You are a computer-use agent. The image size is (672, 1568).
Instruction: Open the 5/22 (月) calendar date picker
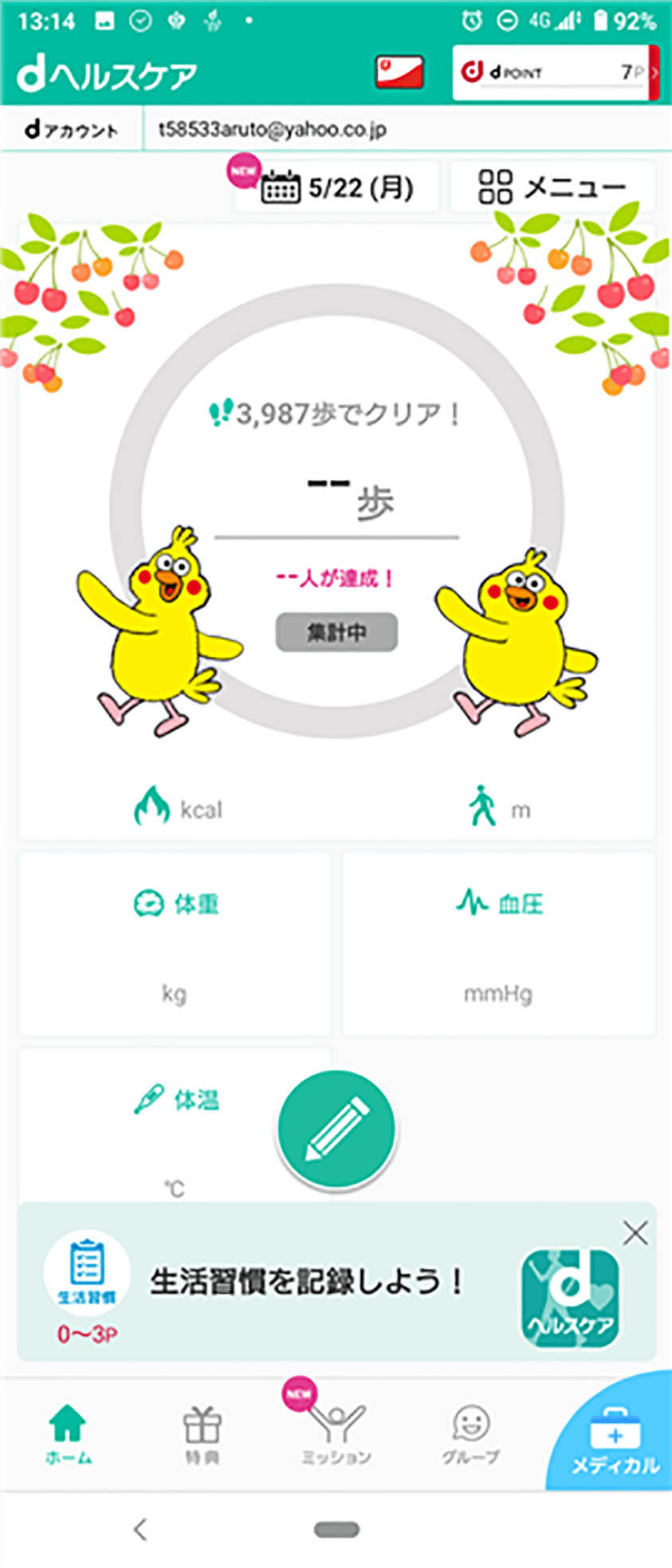click(x=337, y=187)
